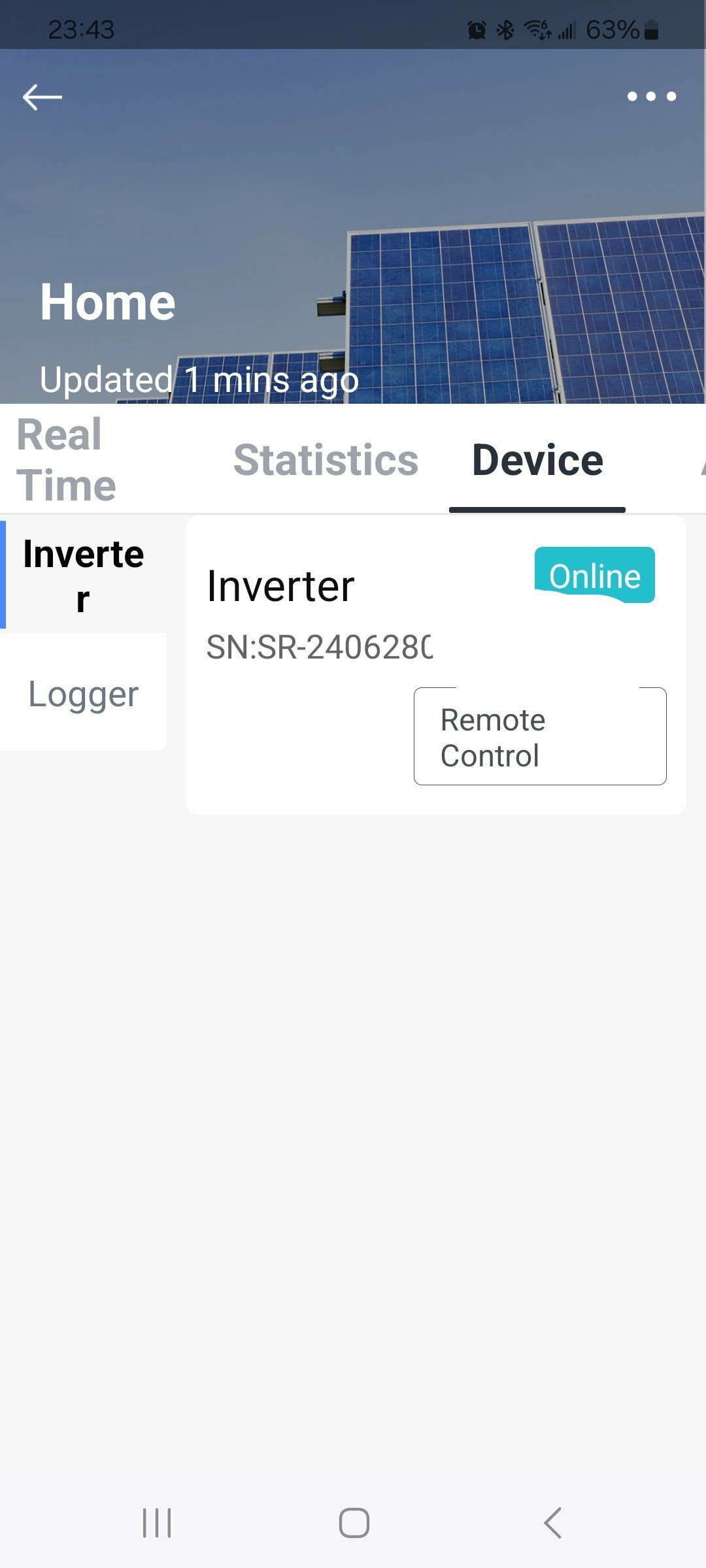
Task: Open the Inverter device card
Action: (436, 664)
